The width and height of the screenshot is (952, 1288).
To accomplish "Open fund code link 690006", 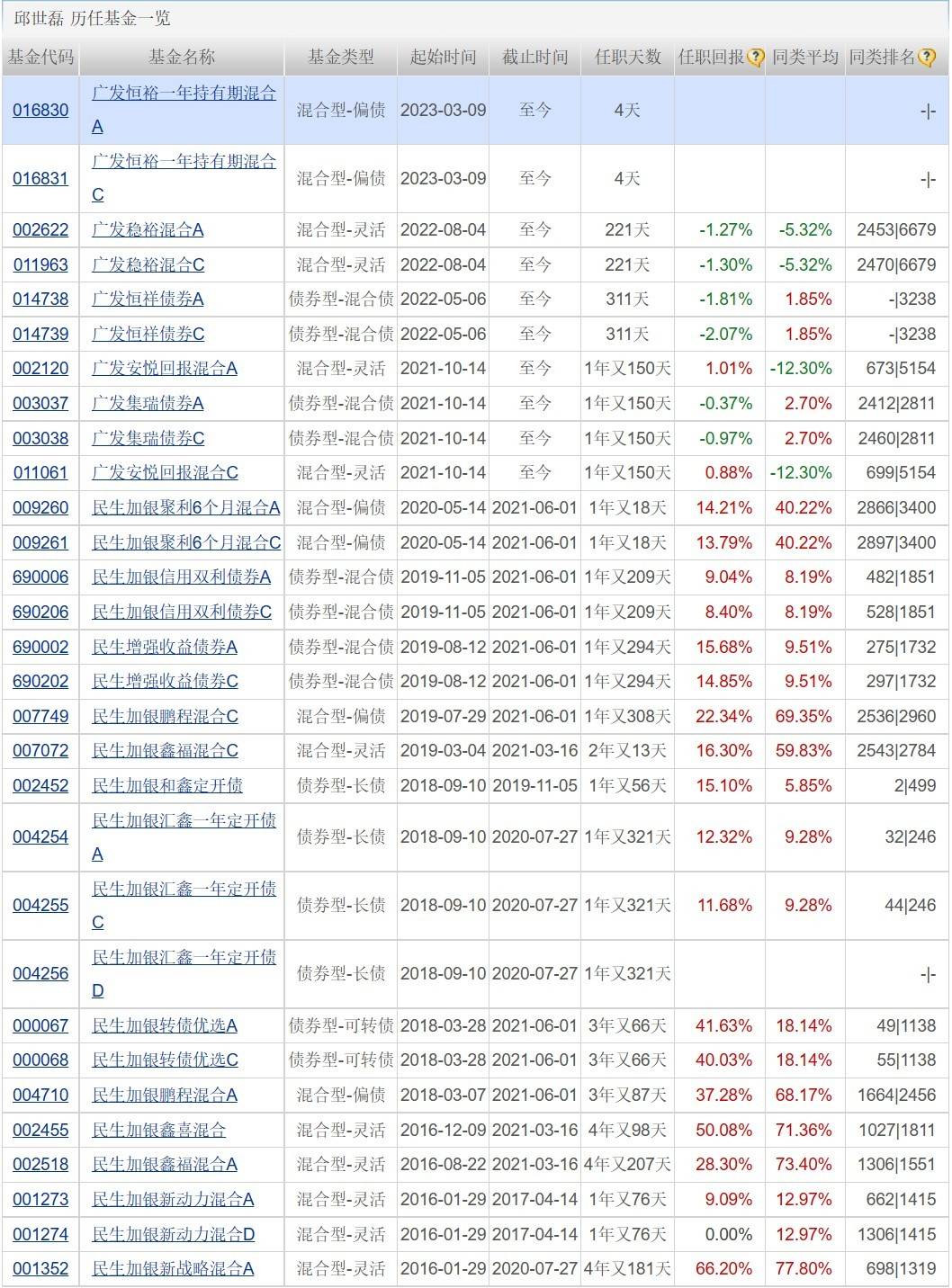I will [41, 577].
